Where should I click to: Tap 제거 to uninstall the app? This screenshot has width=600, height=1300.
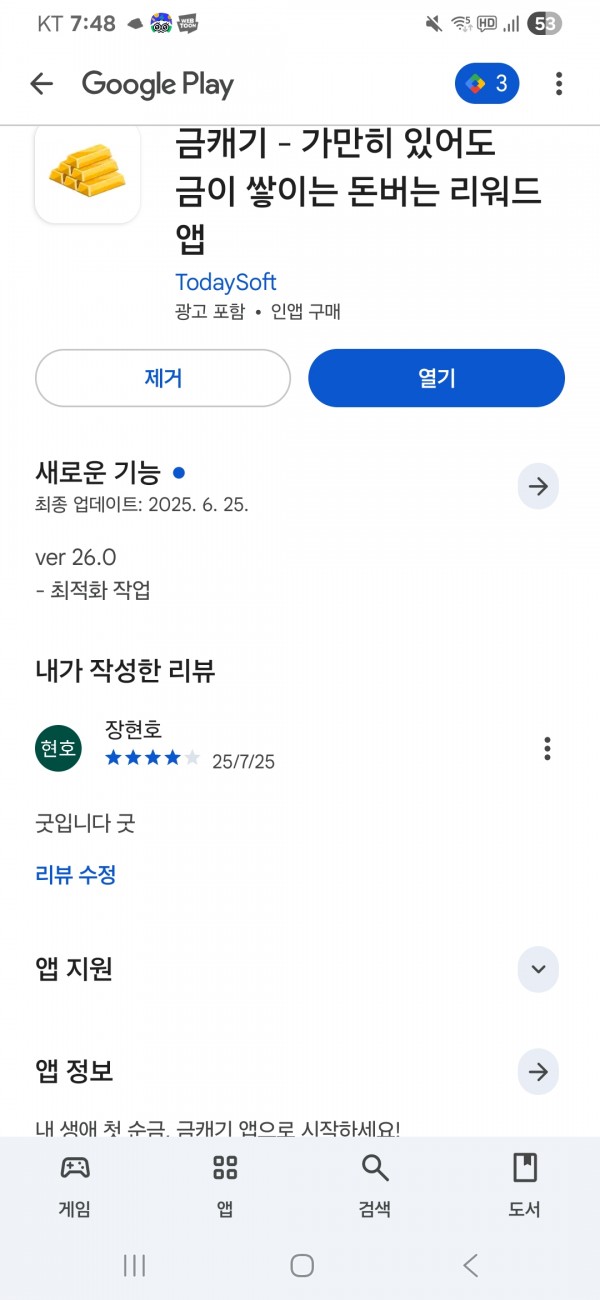(x=163, y=378)
